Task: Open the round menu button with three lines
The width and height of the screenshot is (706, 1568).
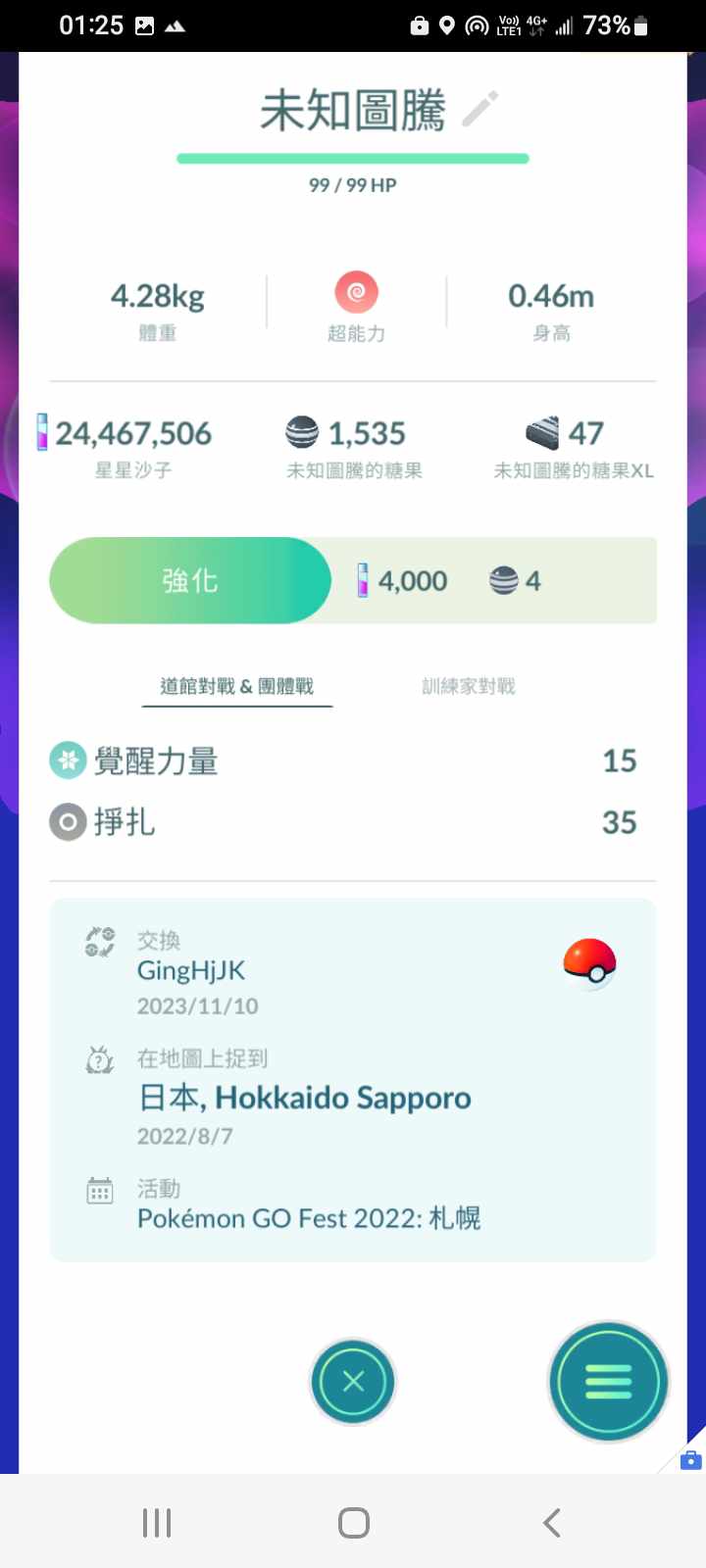Action: [608, 1382]
